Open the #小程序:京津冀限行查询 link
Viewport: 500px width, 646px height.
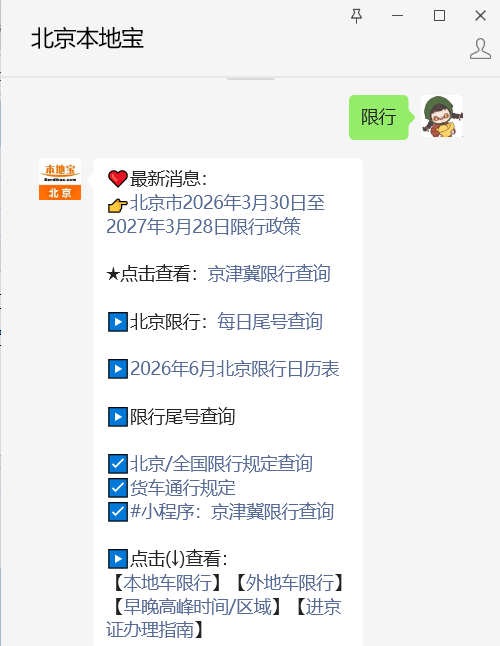[x=232, y=512]
